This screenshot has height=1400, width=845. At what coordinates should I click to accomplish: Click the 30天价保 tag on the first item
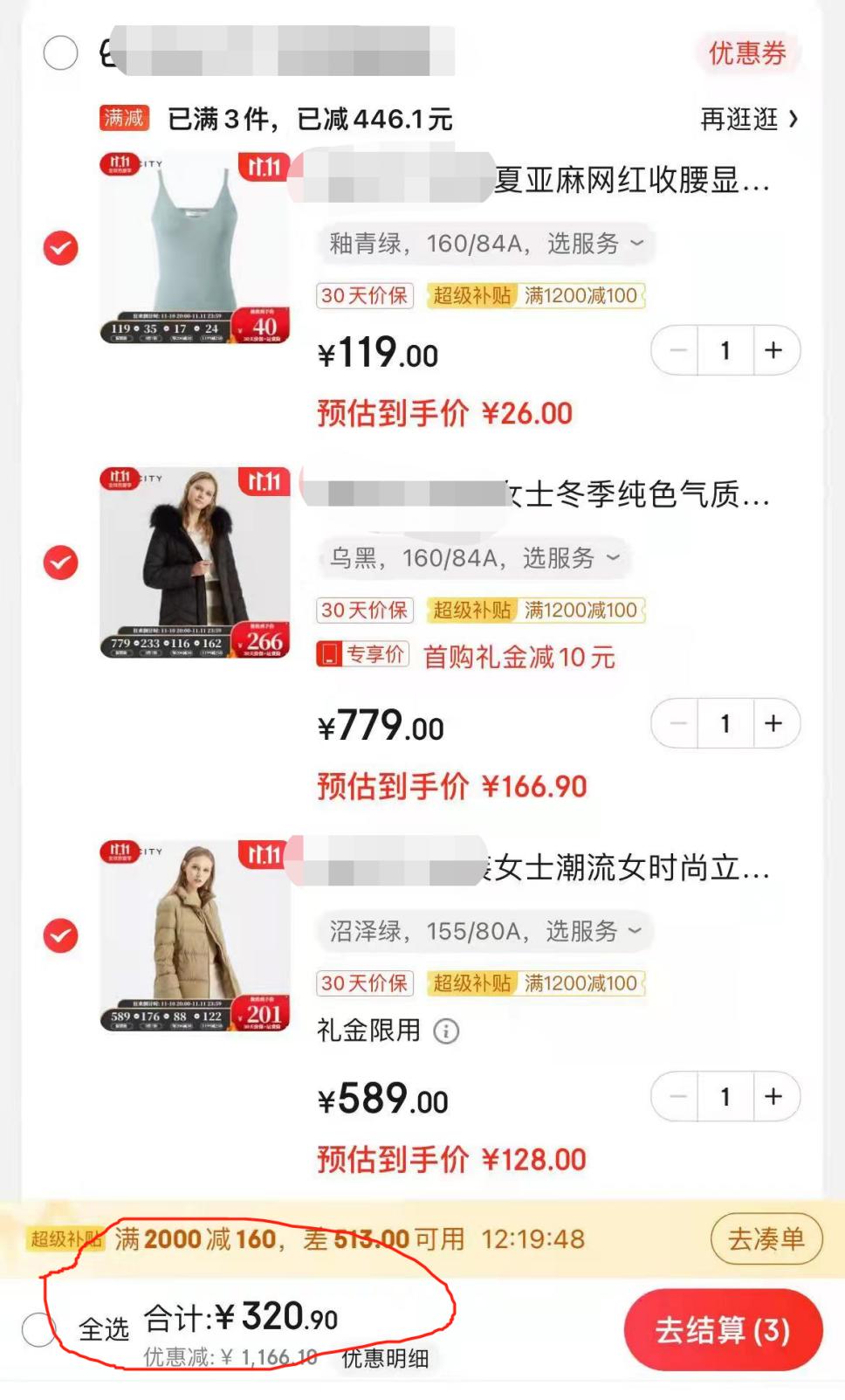pyautogui.click(x=364, y=296)
